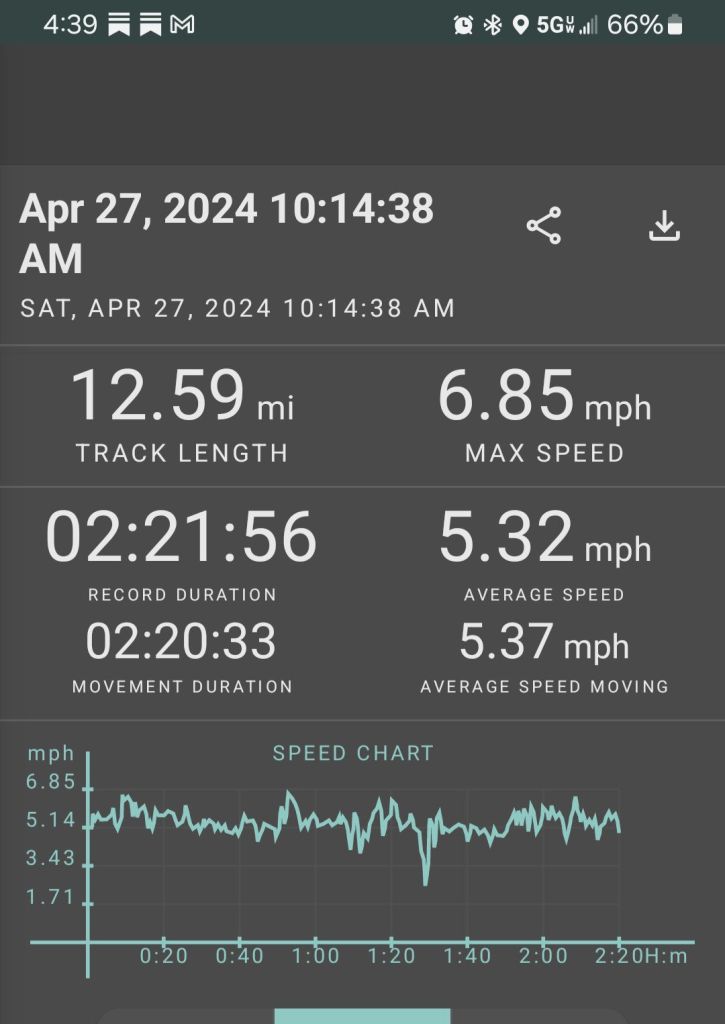
Task: Share this recorded track
Action: [x=544, y=227]
